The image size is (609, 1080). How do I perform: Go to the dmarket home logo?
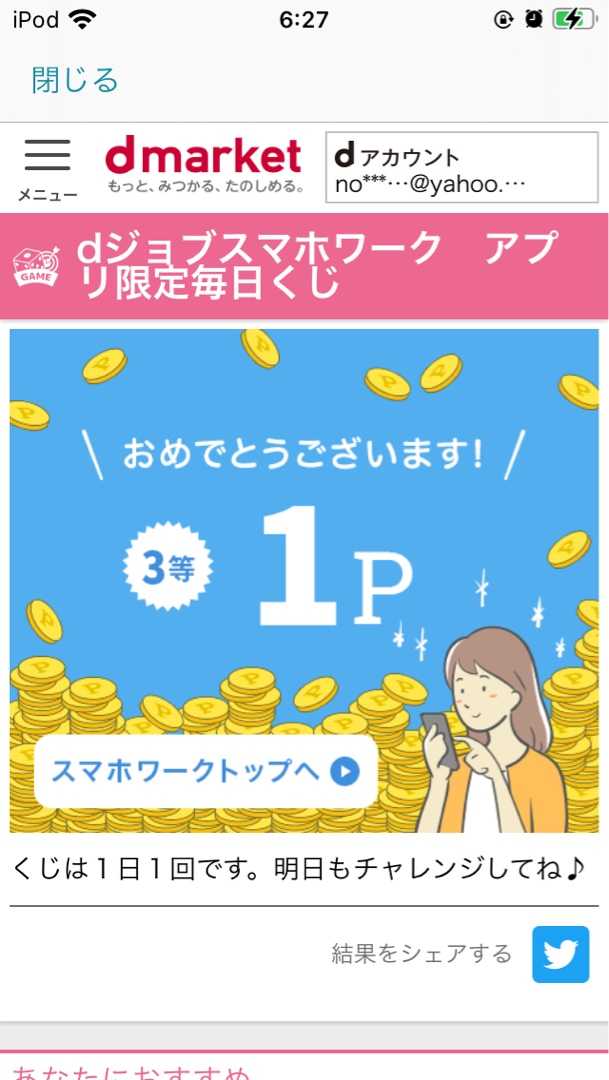pos(204,165)
